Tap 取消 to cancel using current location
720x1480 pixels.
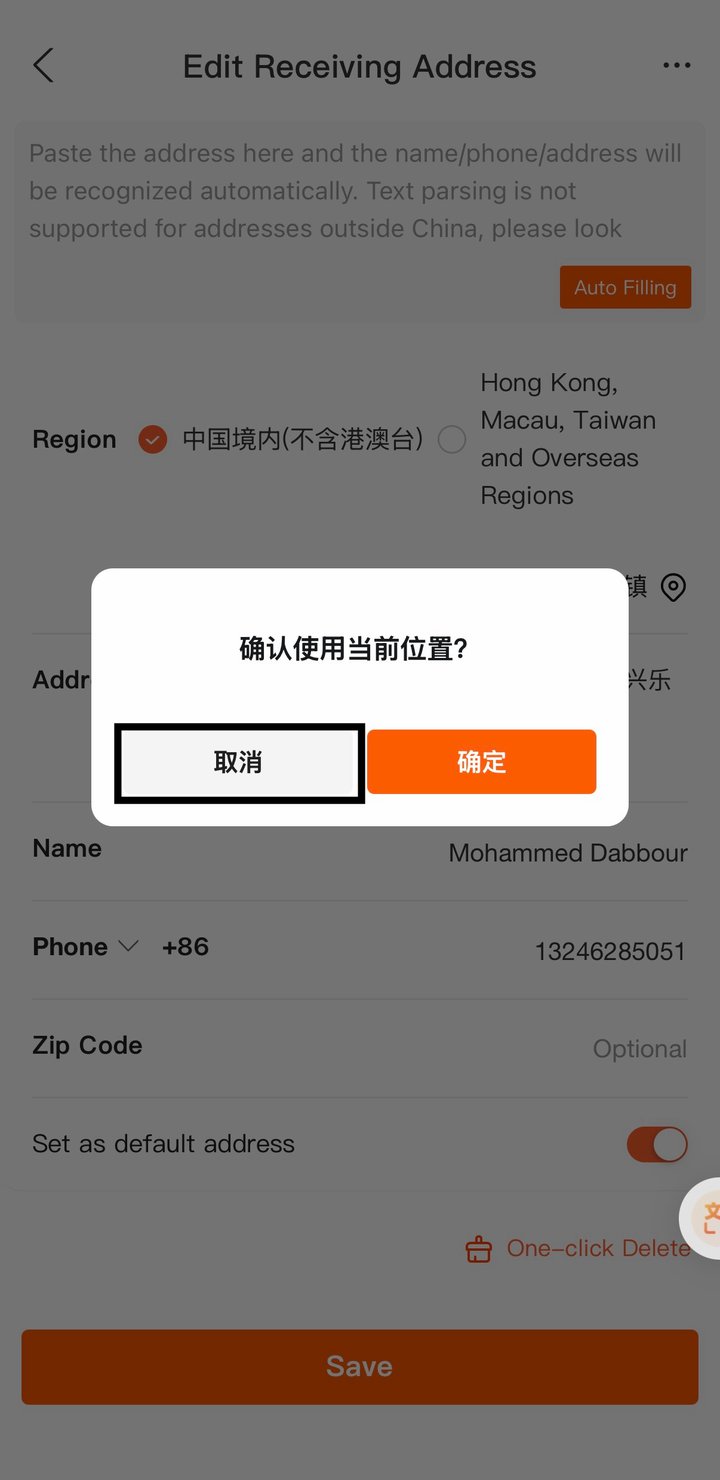[x=239, y=763]
